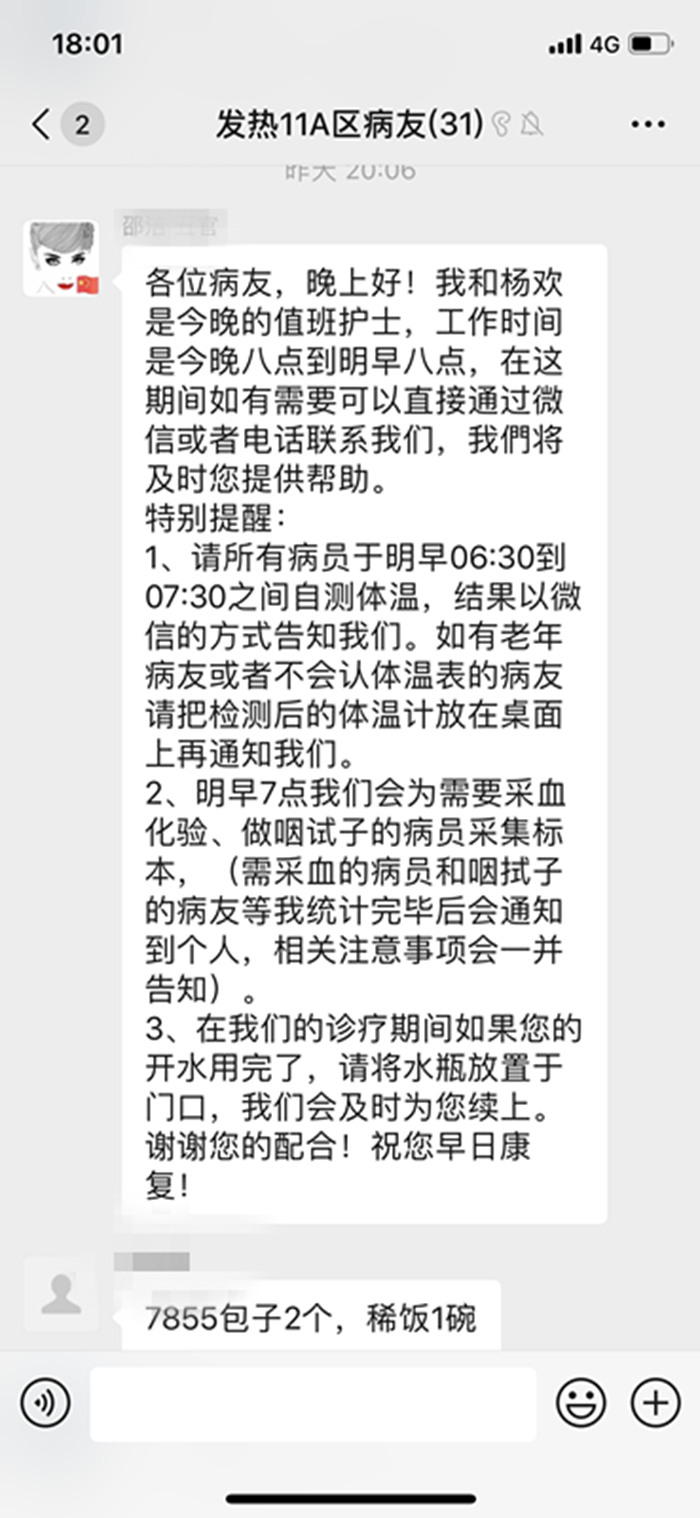
Task: Open the avatar beside the 7855 message
Action: [61, 1294]
